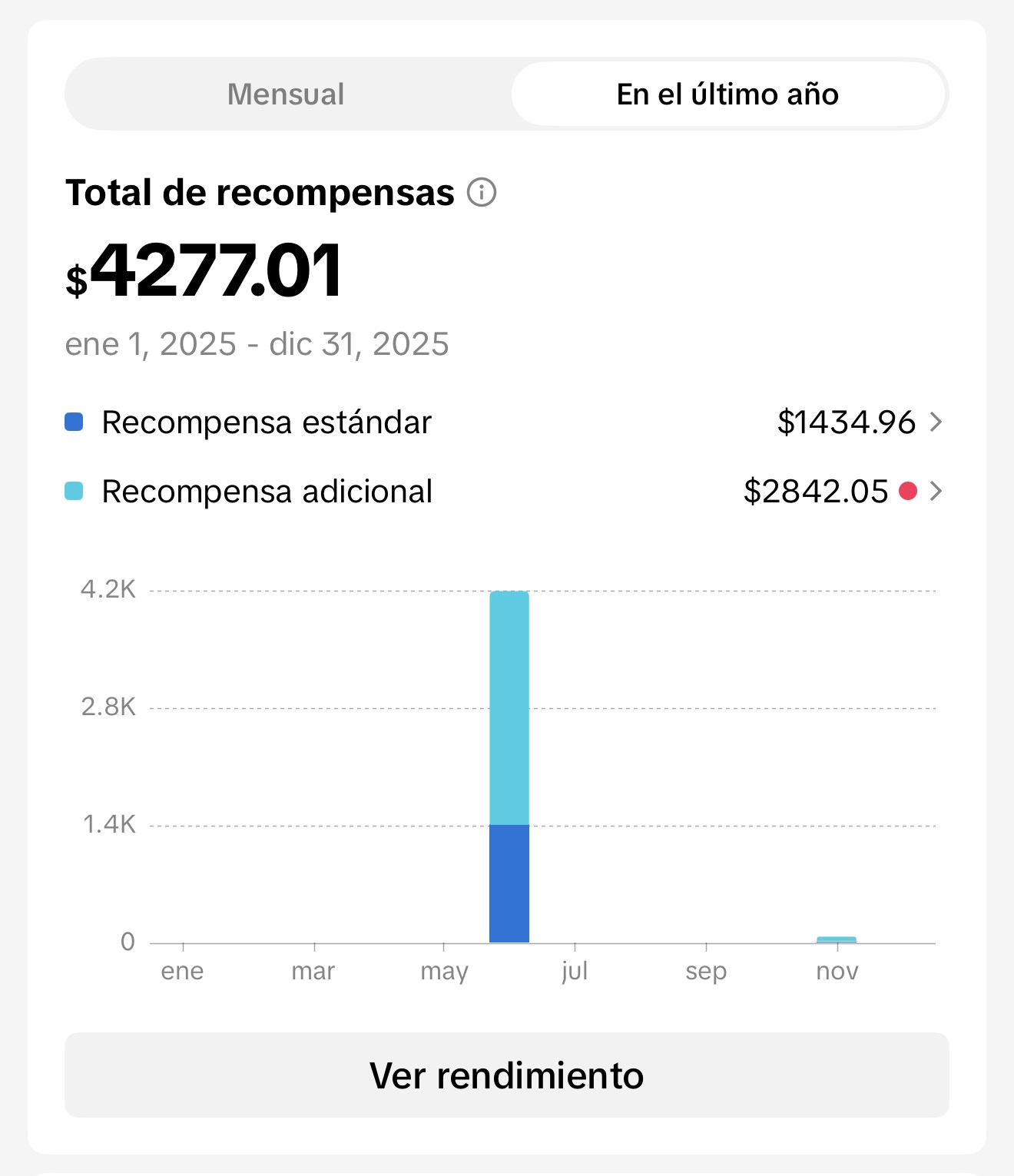Screen dimensions: 1014x1176
Task: Click the 1.4K axis marker
Action: pos(110,826)
